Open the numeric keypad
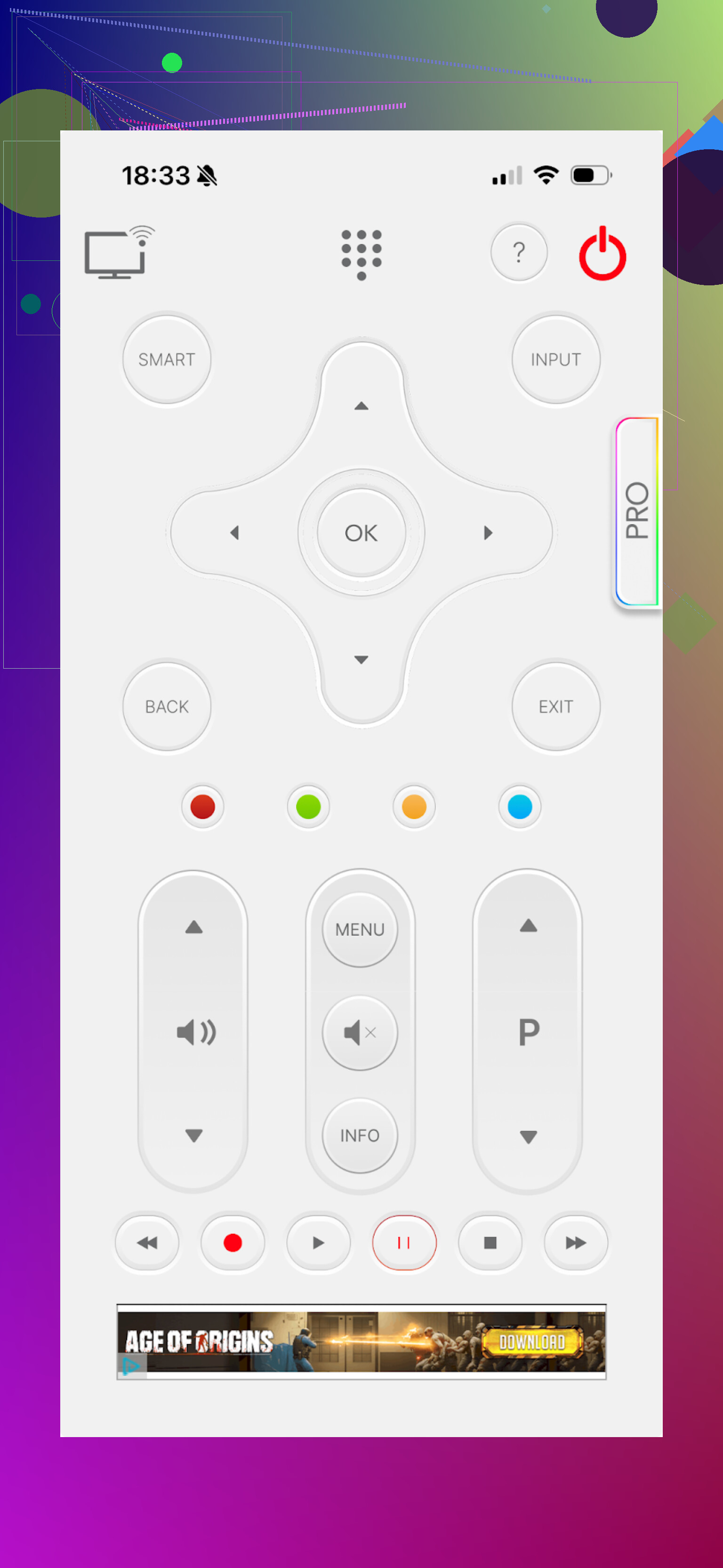Screen dimensions: 723x1568 (361, 253)
